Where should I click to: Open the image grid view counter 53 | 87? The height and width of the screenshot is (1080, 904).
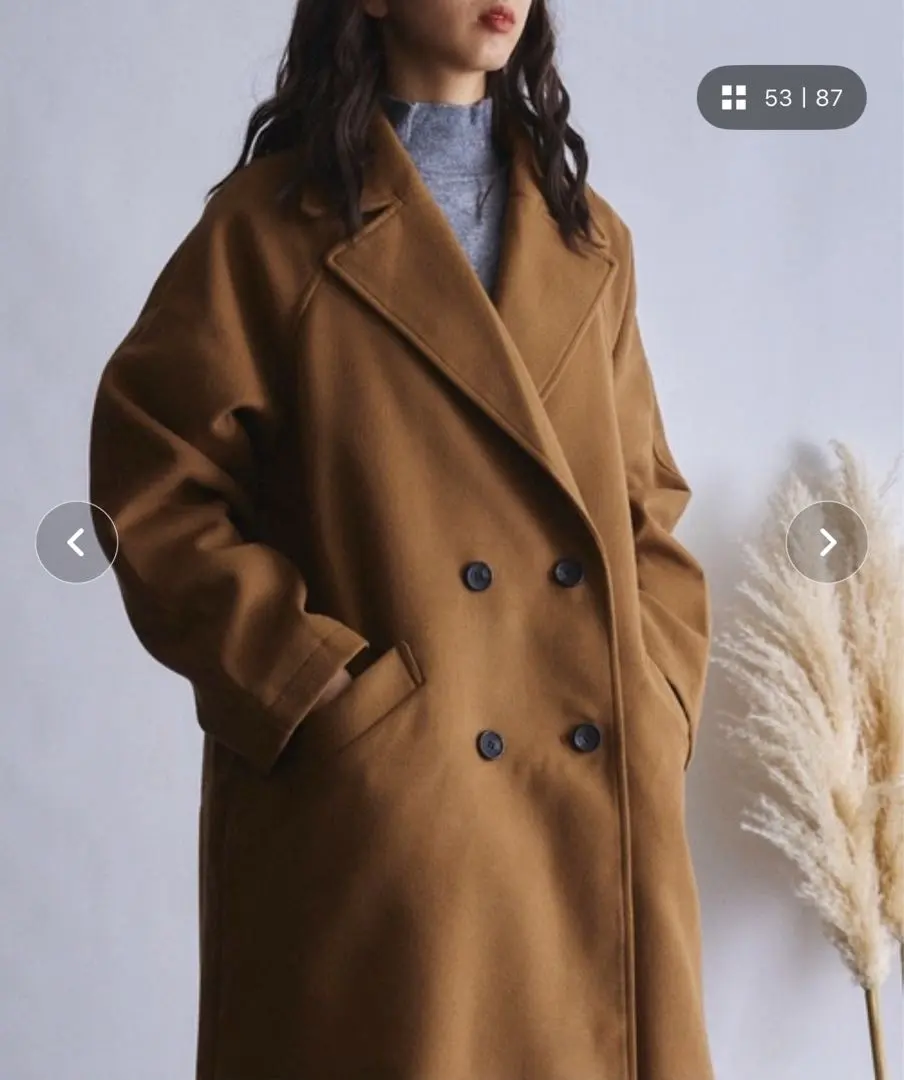781,97
